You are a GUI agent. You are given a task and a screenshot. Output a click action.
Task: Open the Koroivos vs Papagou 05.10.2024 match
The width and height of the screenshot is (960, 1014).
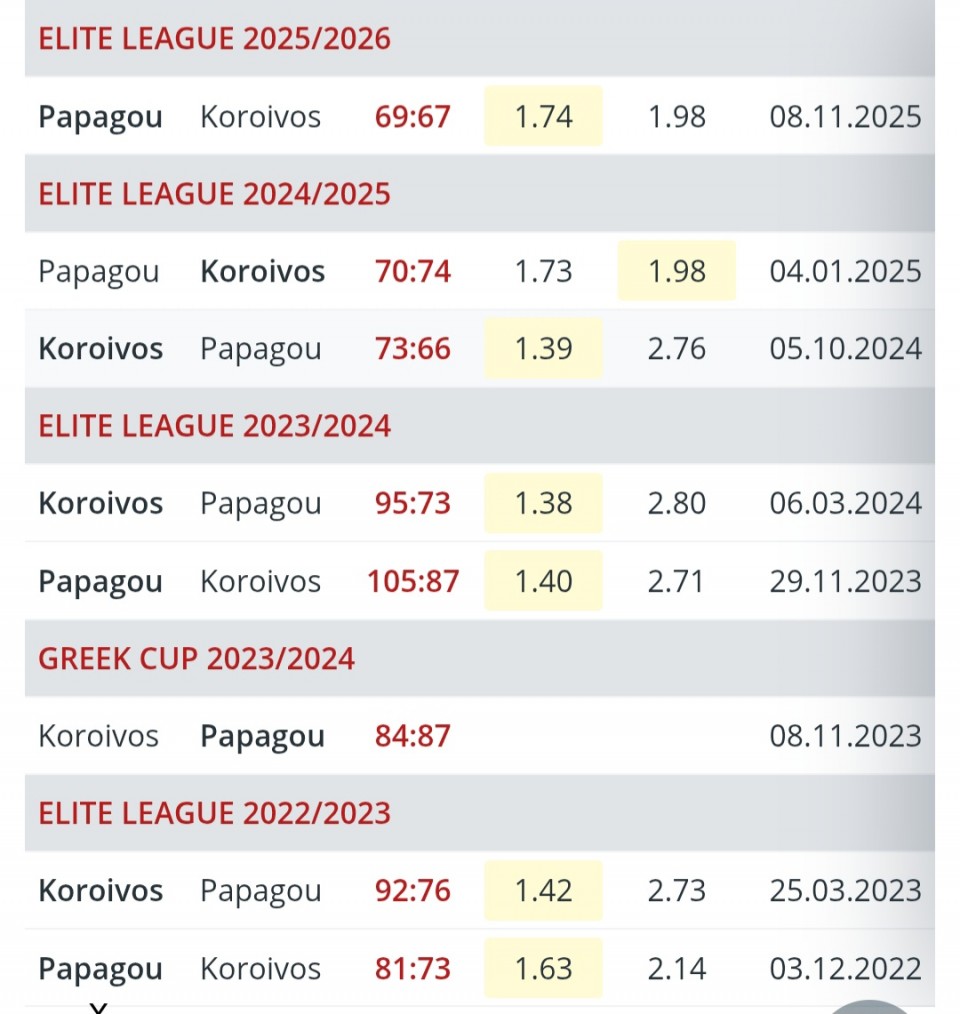(413, 349)
